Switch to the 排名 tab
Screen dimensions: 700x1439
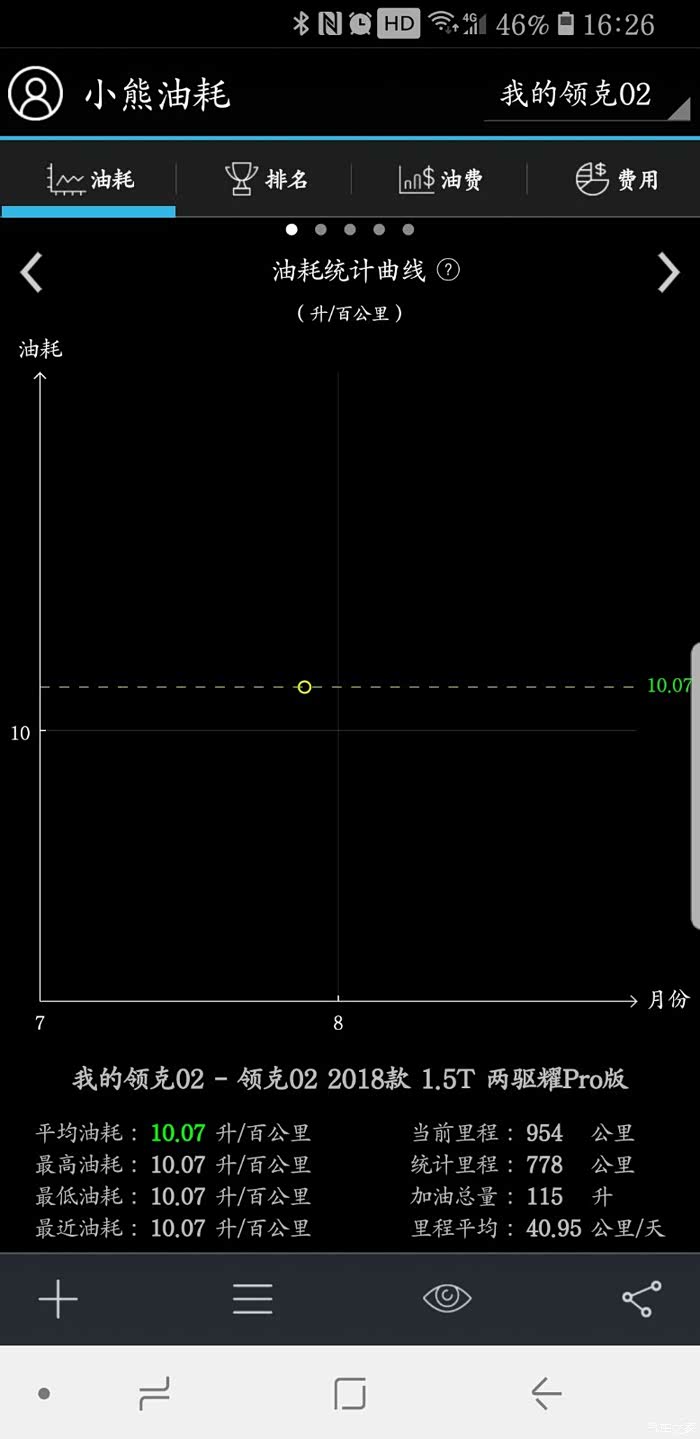coord(265,180)
